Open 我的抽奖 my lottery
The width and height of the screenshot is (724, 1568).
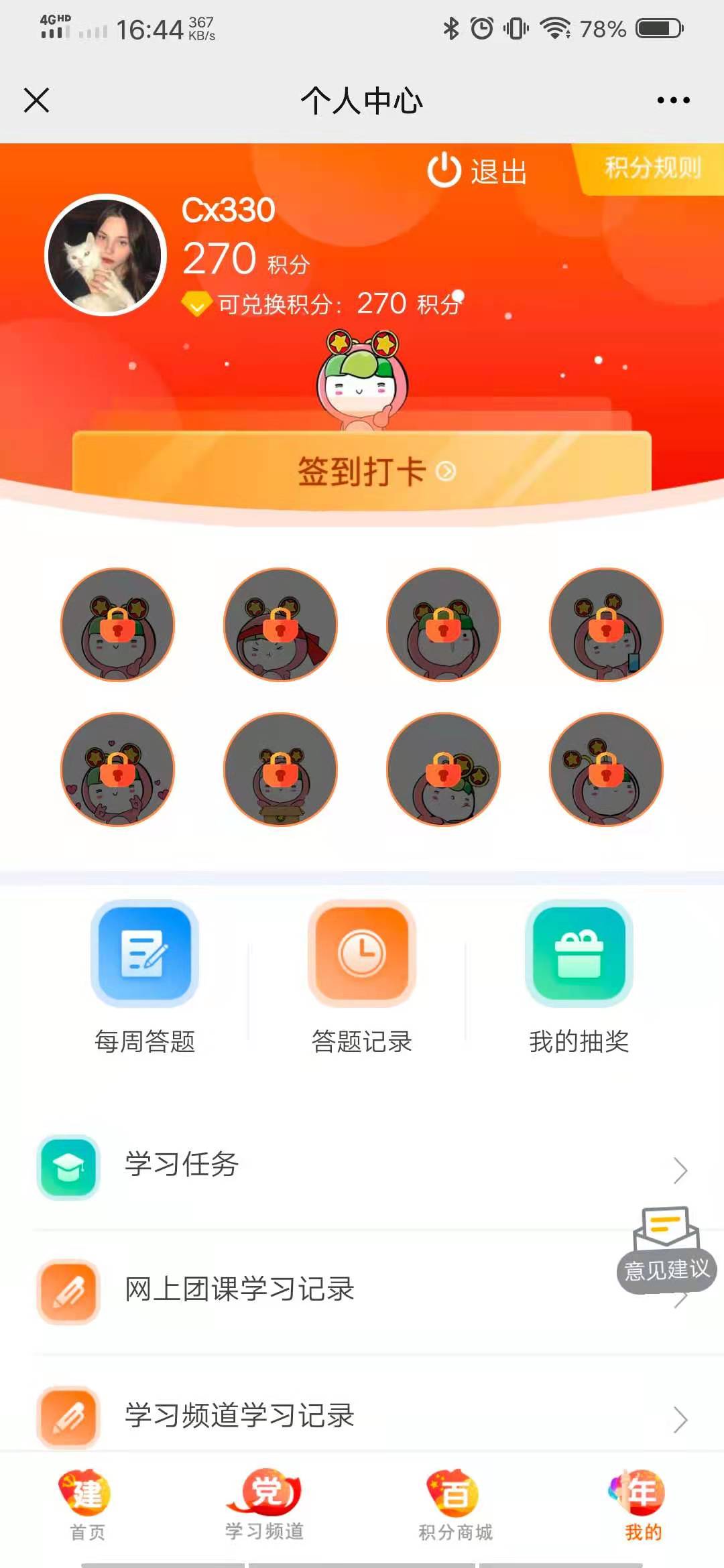click(579, 977)
